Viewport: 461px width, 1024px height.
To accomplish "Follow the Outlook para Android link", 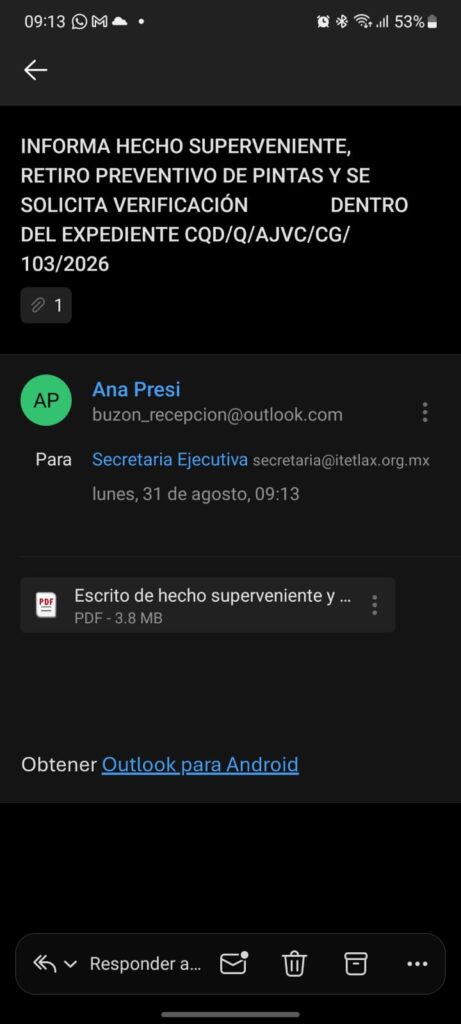I will (200, 765).
